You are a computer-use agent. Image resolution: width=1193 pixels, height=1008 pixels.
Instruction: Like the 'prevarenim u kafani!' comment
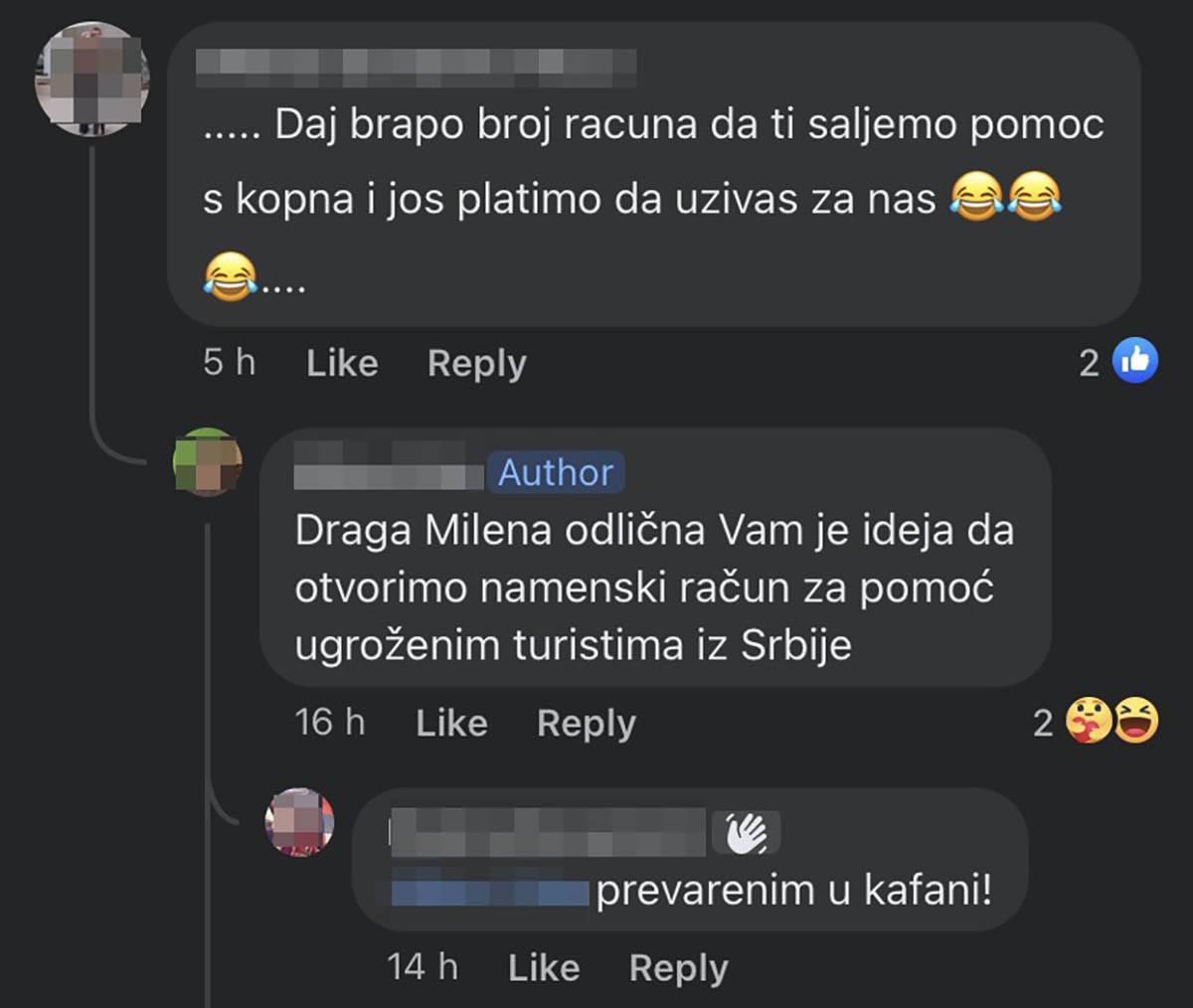coord(543,967)
